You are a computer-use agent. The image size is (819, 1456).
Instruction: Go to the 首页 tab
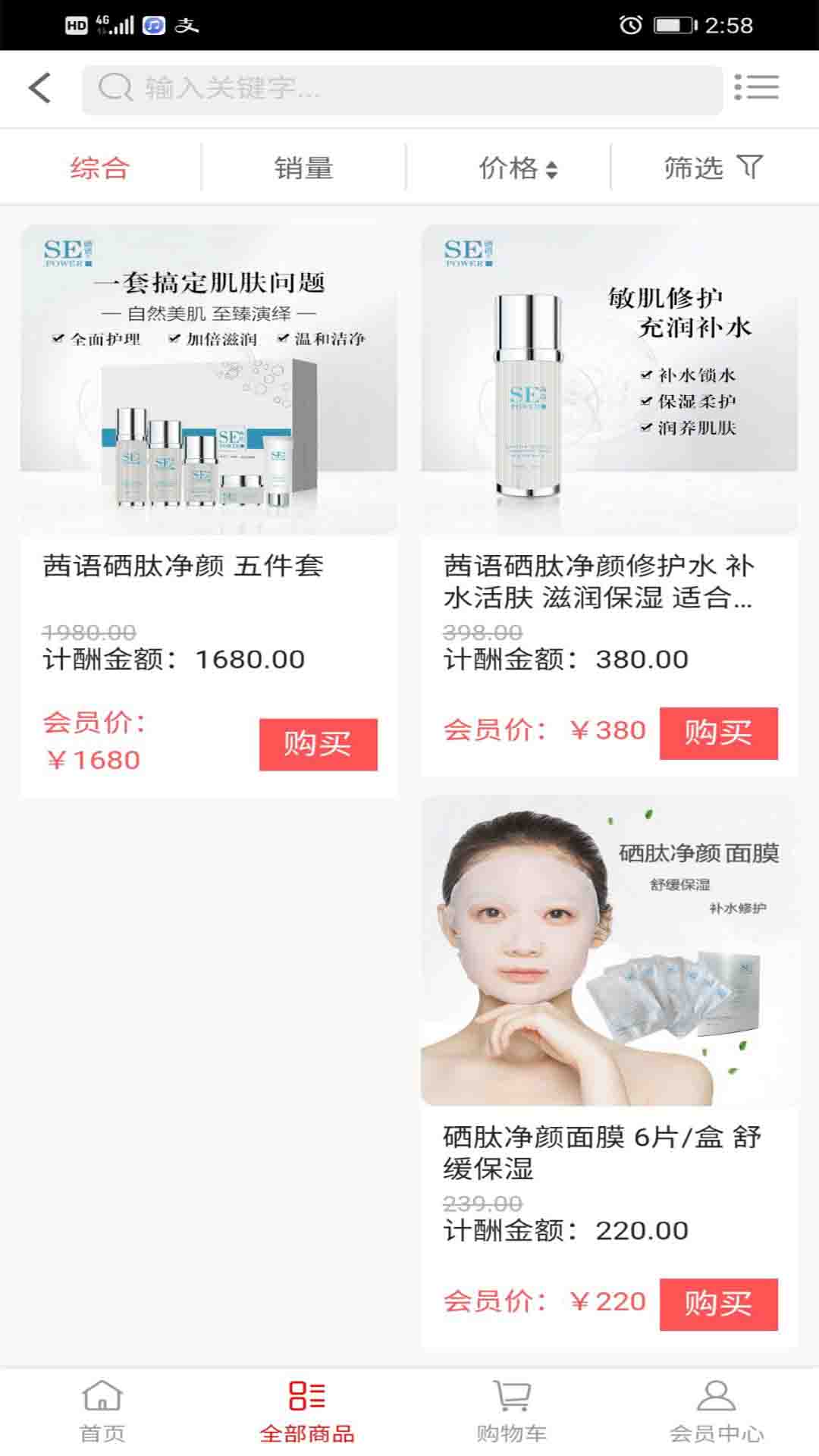click(x=102, y=1411)
